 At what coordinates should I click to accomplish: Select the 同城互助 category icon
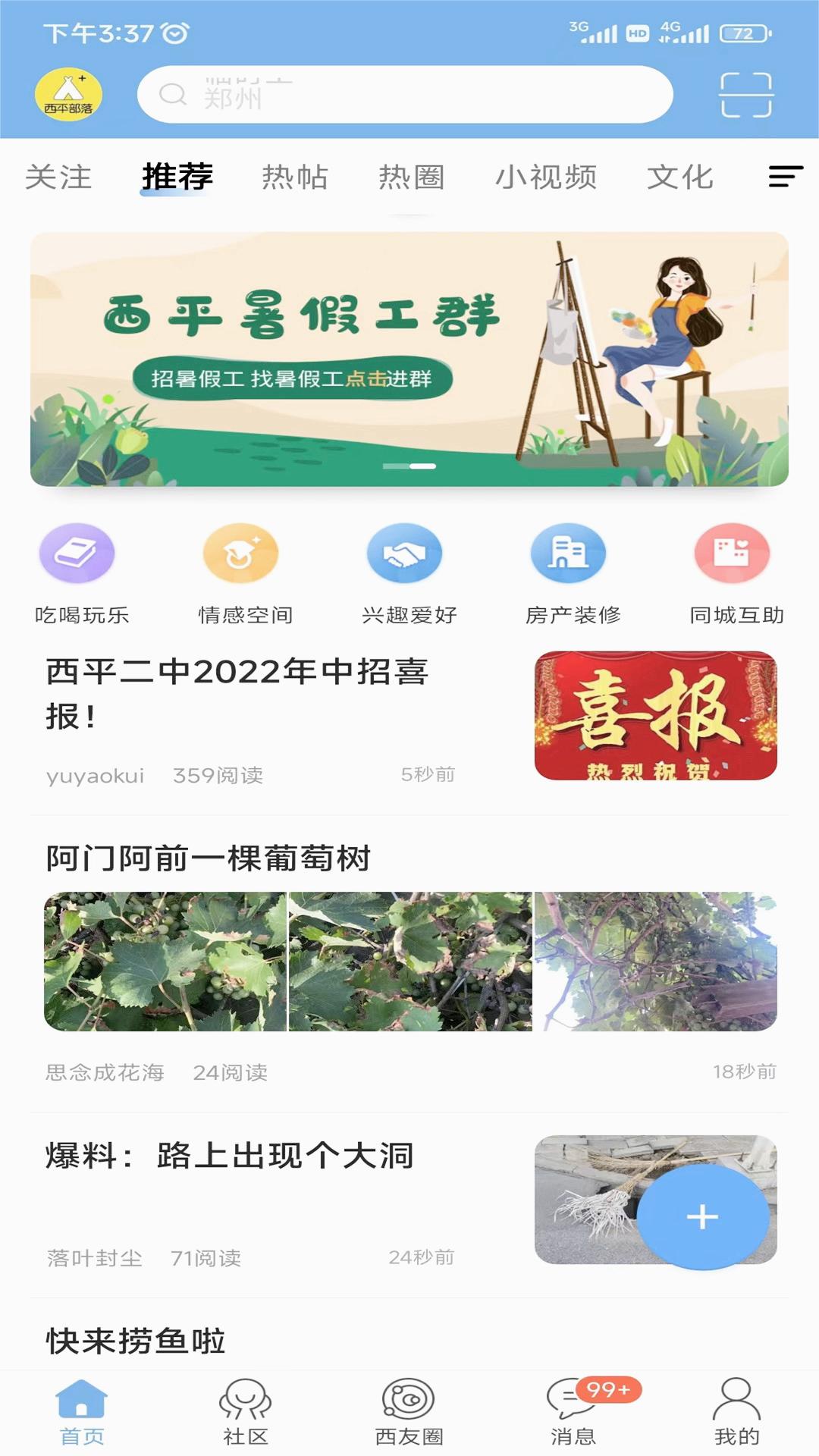coord(733,554)
